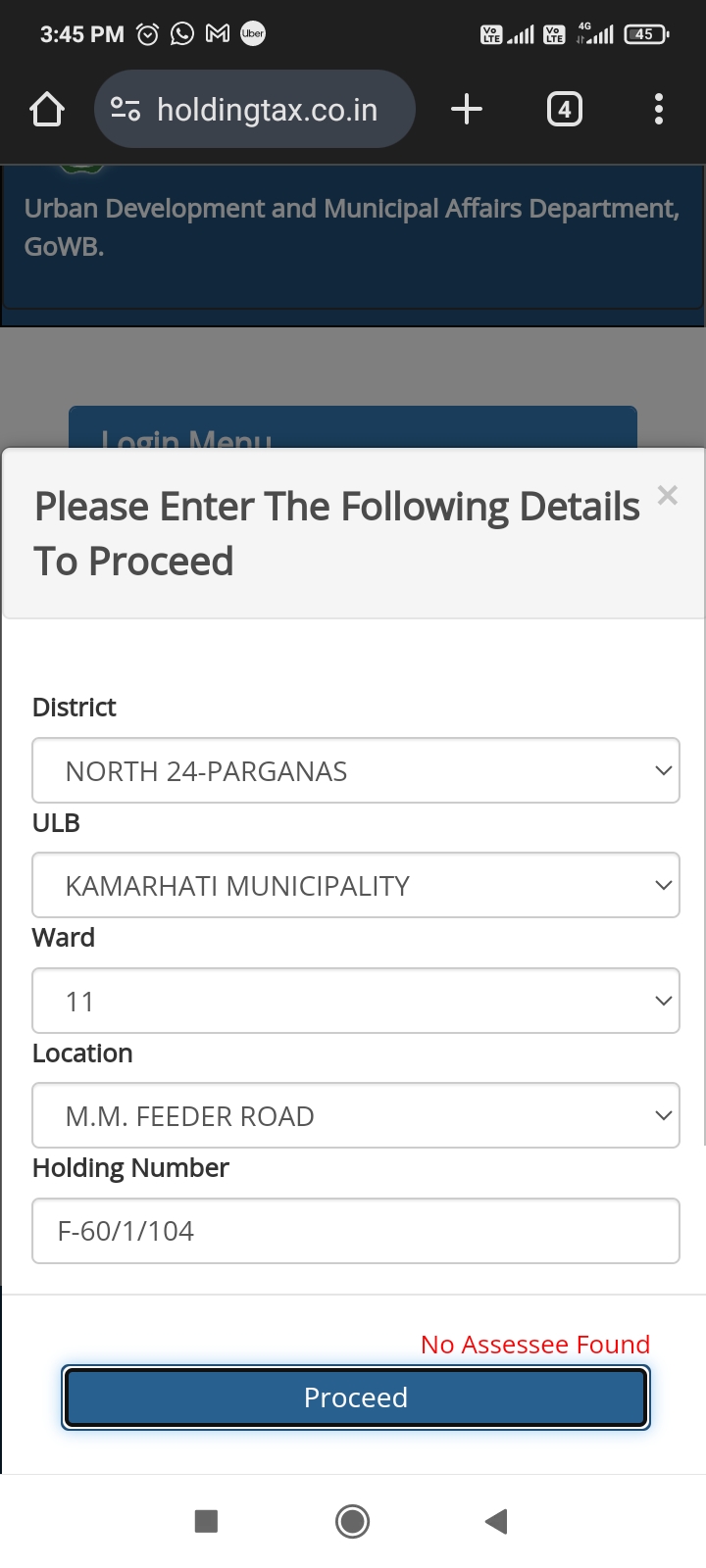This screenshot has height=1568, width=706.
Task: Expand the ULB dropdown
Action: (x=356, y=885)
